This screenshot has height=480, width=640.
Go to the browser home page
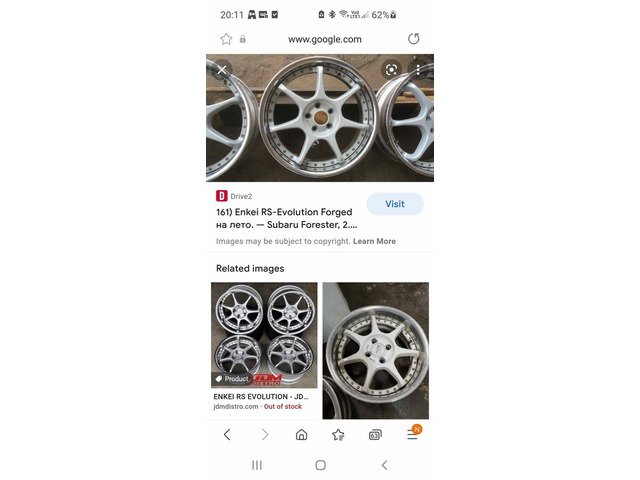pyautogui.click(x=301, y=435)
